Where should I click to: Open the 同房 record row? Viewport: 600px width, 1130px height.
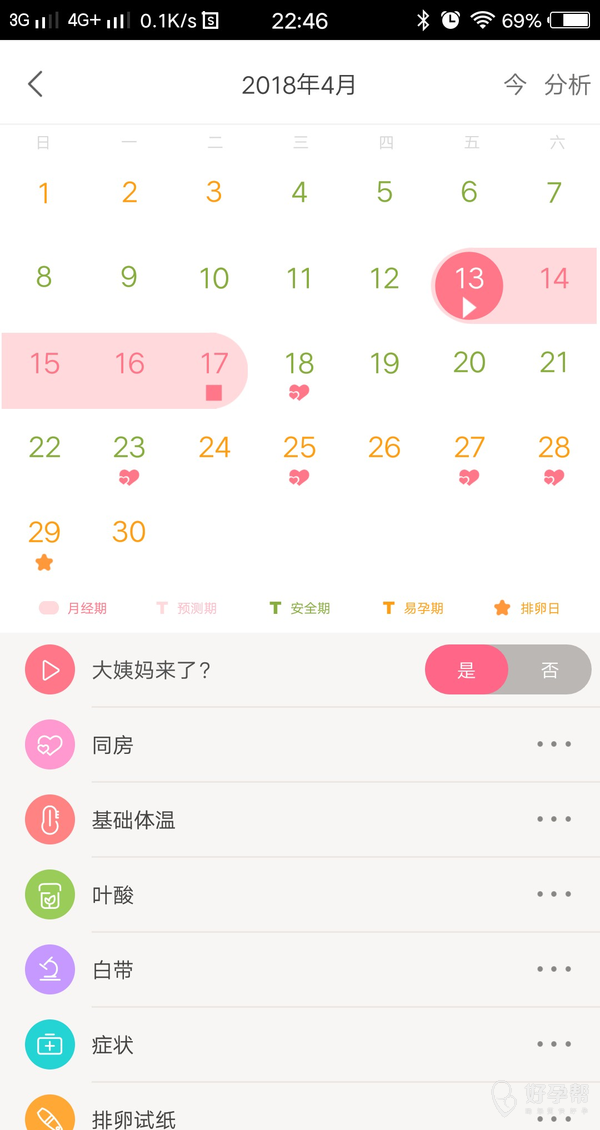(x=300, y=745)
